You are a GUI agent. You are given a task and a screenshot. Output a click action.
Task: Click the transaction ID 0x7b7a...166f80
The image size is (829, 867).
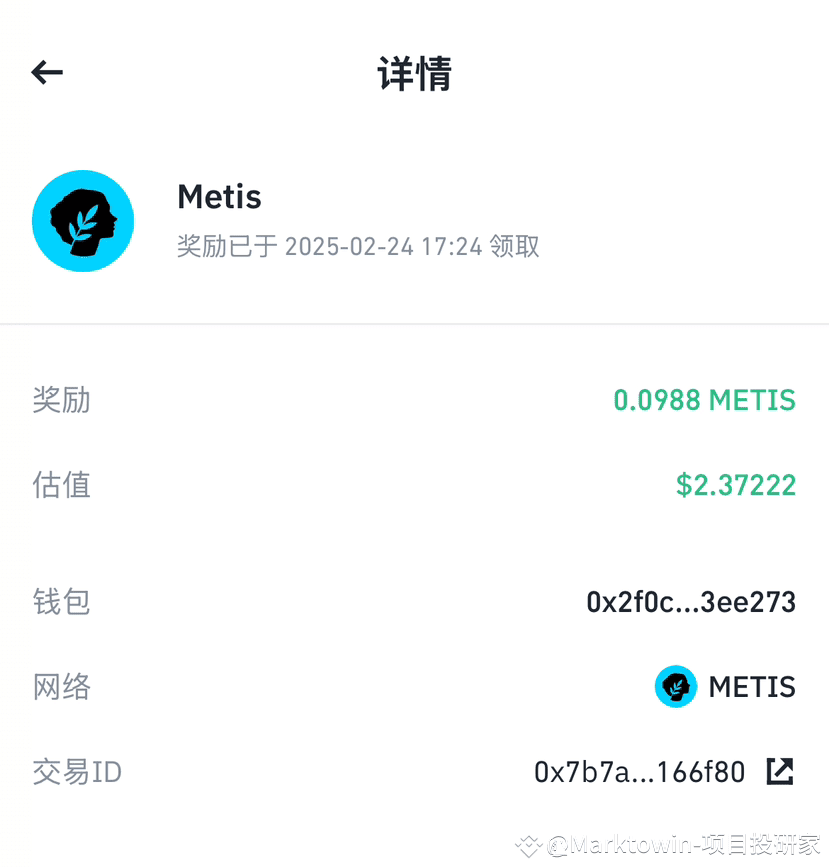pos(640,772)
